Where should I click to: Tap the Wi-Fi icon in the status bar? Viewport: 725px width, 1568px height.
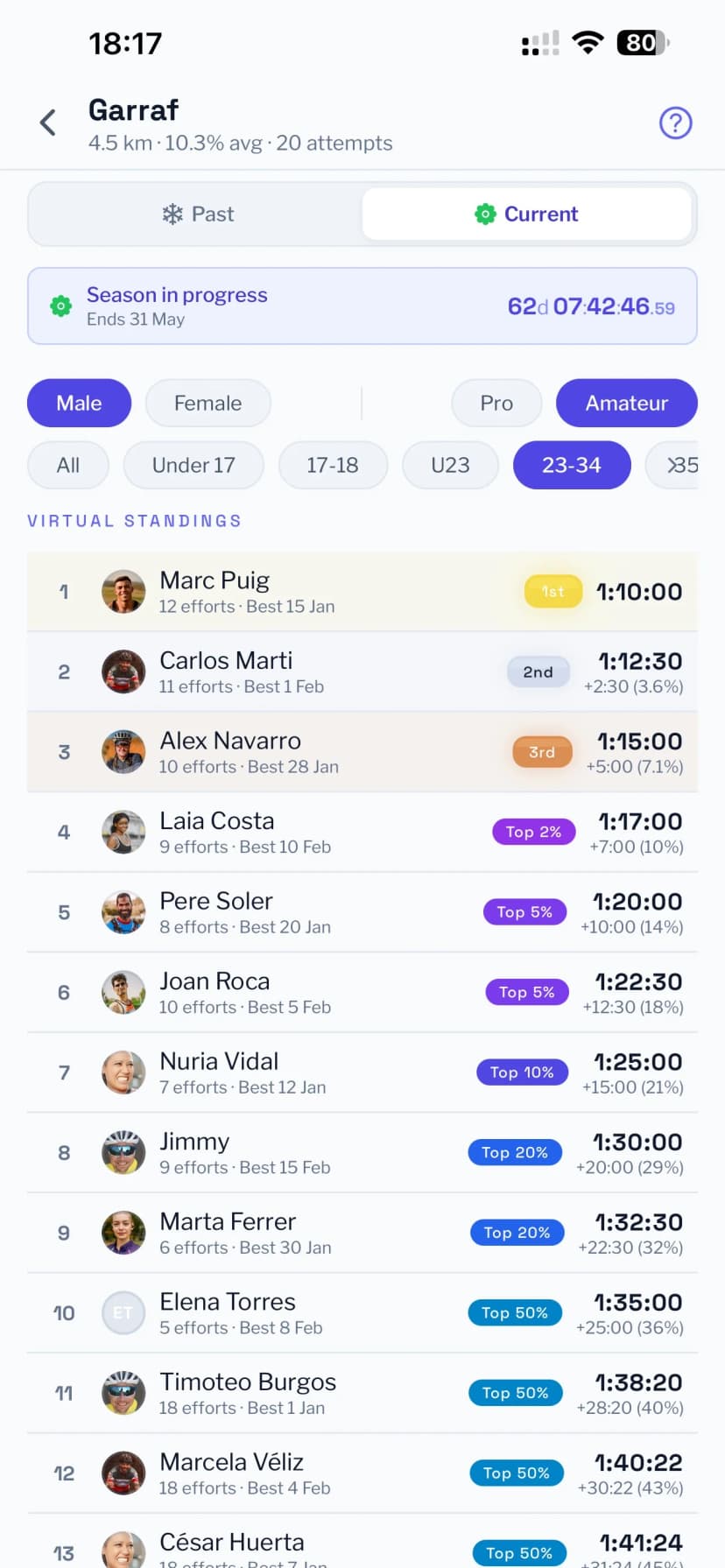pyautogui.click(x=588, y=41)
